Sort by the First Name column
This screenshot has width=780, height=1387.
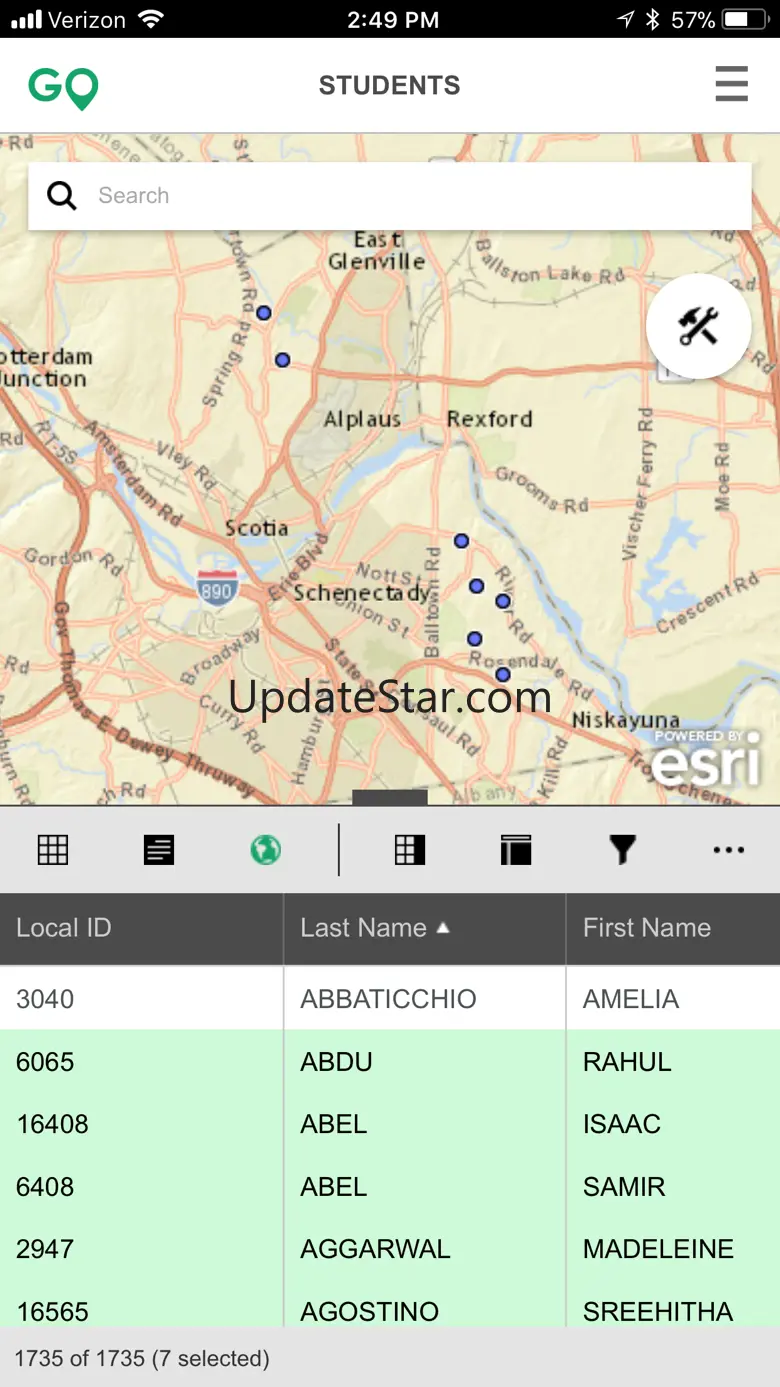[x=672, y=928]
